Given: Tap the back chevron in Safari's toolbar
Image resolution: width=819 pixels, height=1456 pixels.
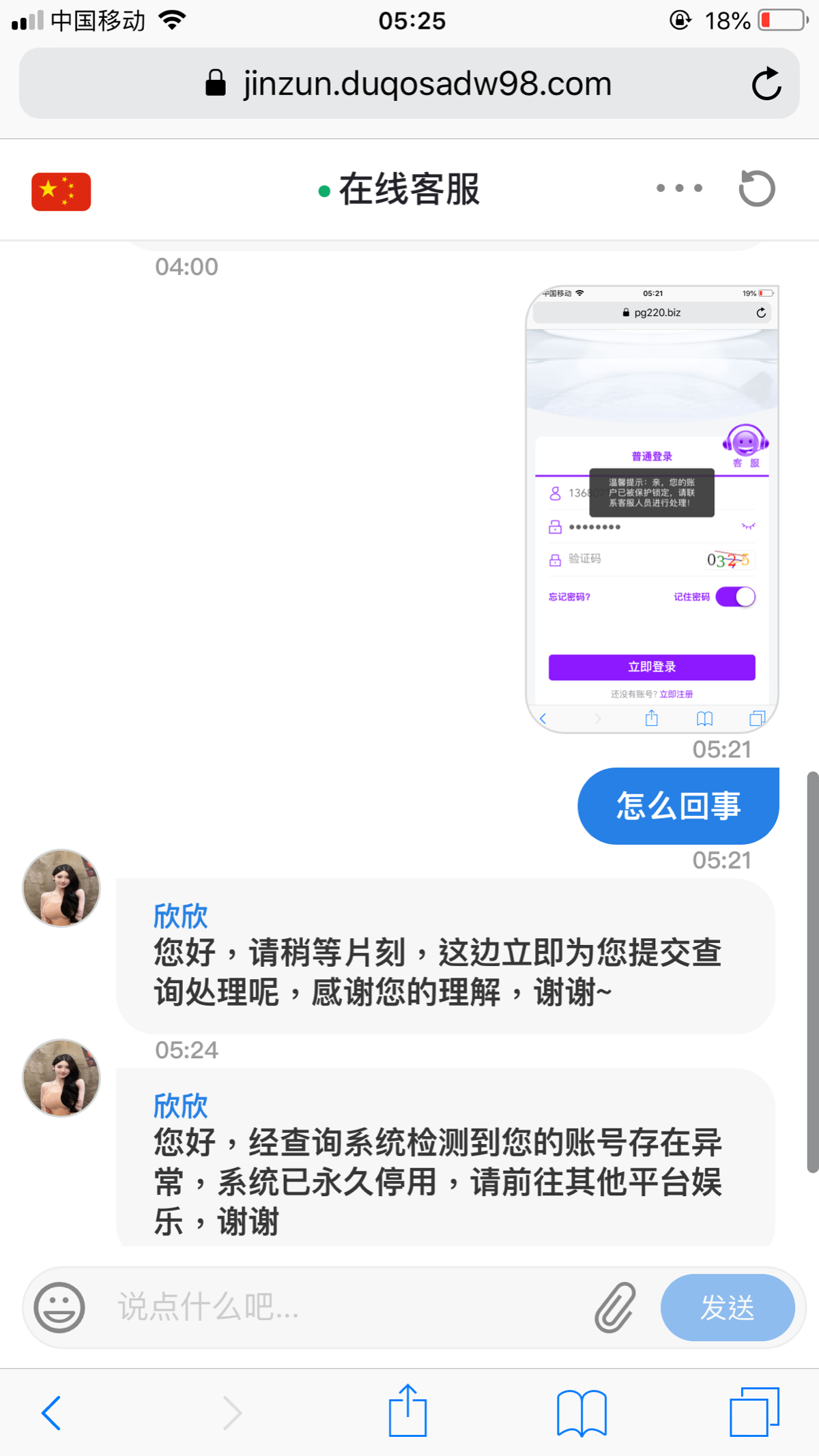Looking at the screenshot, I should (x=53, y=1413).
